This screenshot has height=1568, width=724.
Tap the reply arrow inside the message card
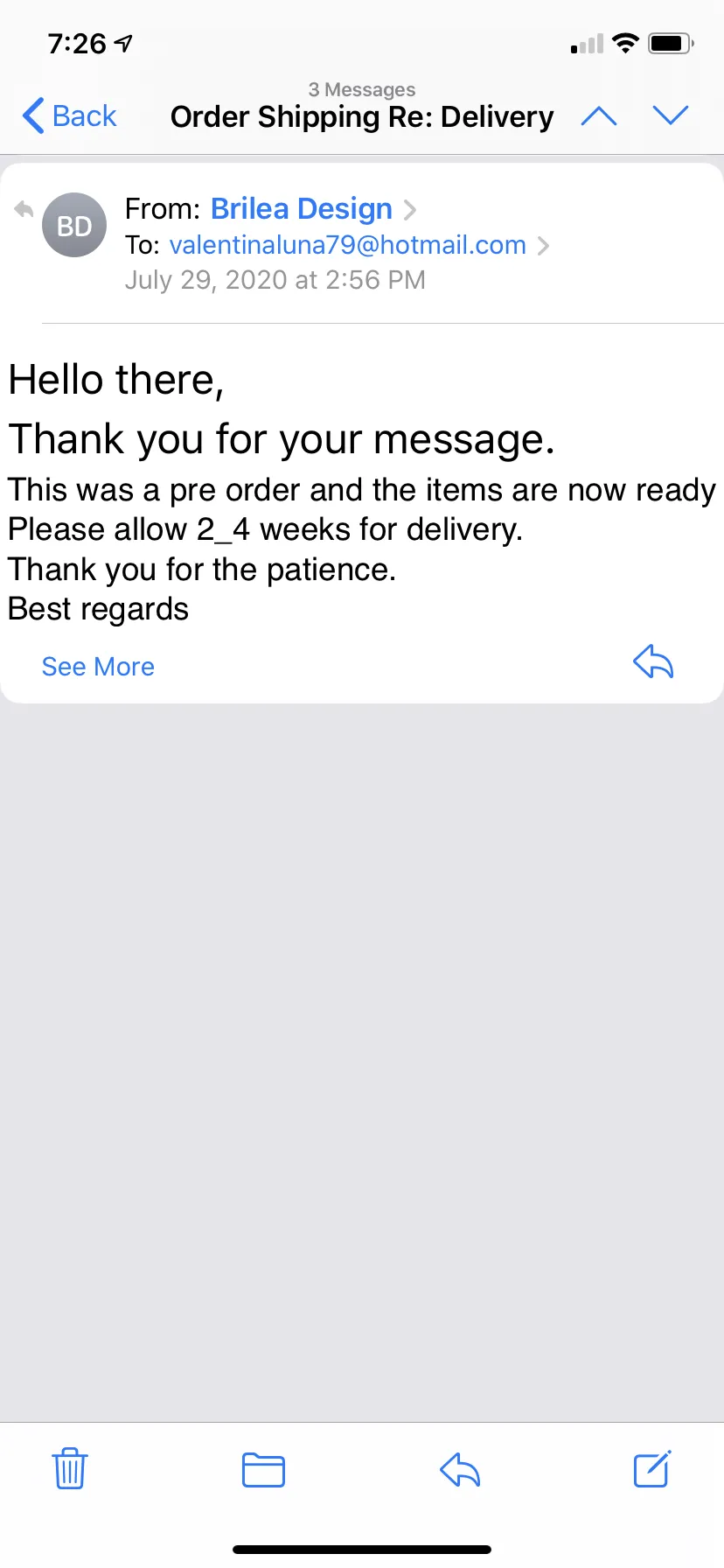point(653,661)
